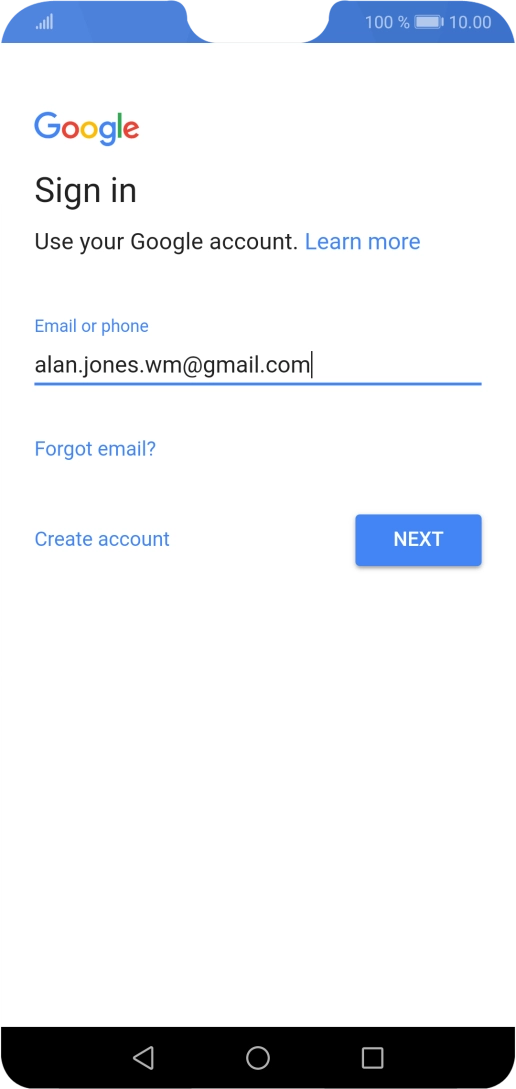Open the recent apps view
The width and height of the screenshot is (516, 1089).
[372, 1058]
